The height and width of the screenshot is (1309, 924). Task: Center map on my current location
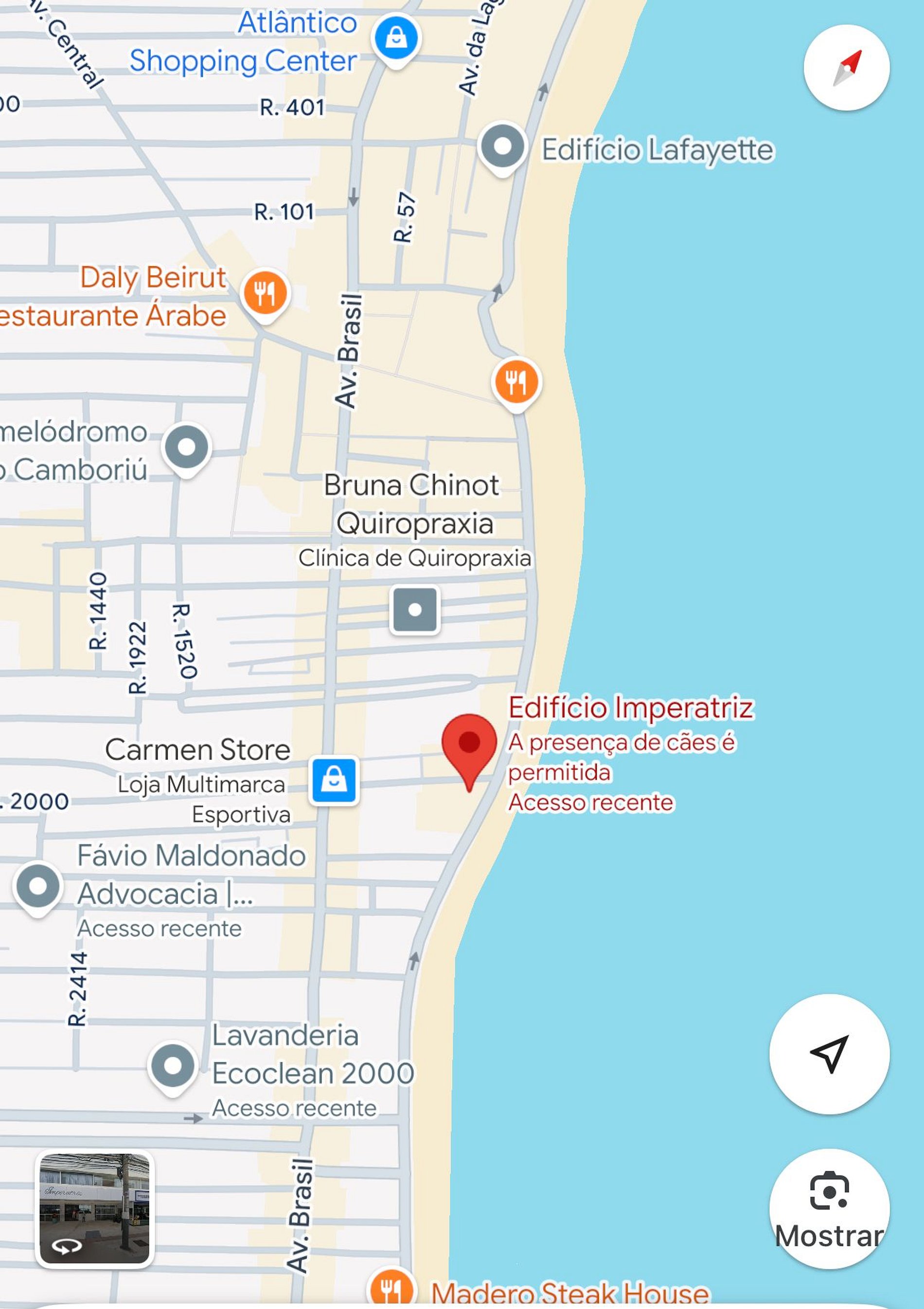click(x=829, y=1054)
